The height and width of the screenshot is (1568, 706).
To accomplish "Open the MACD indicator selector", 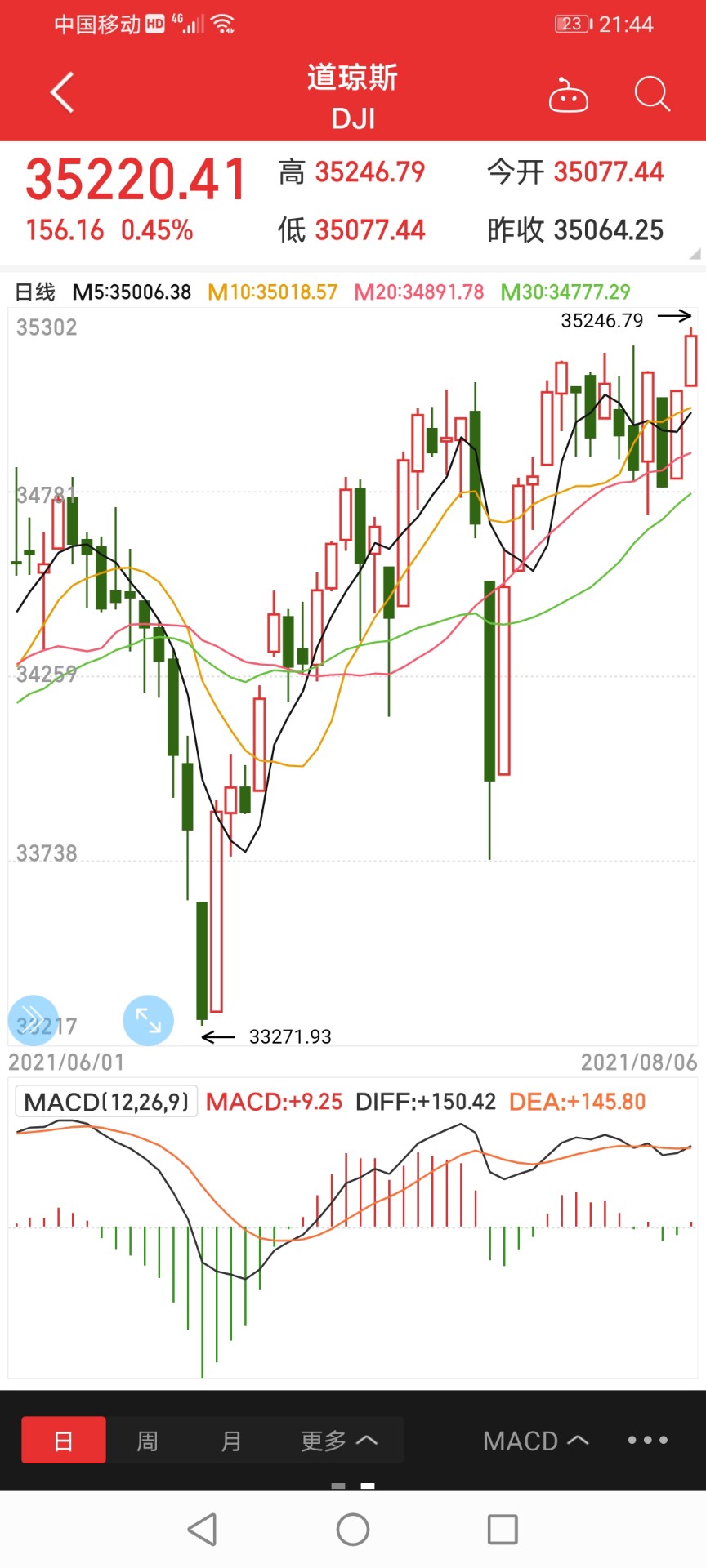I will pyautogui.click(x=535, y=1441).
